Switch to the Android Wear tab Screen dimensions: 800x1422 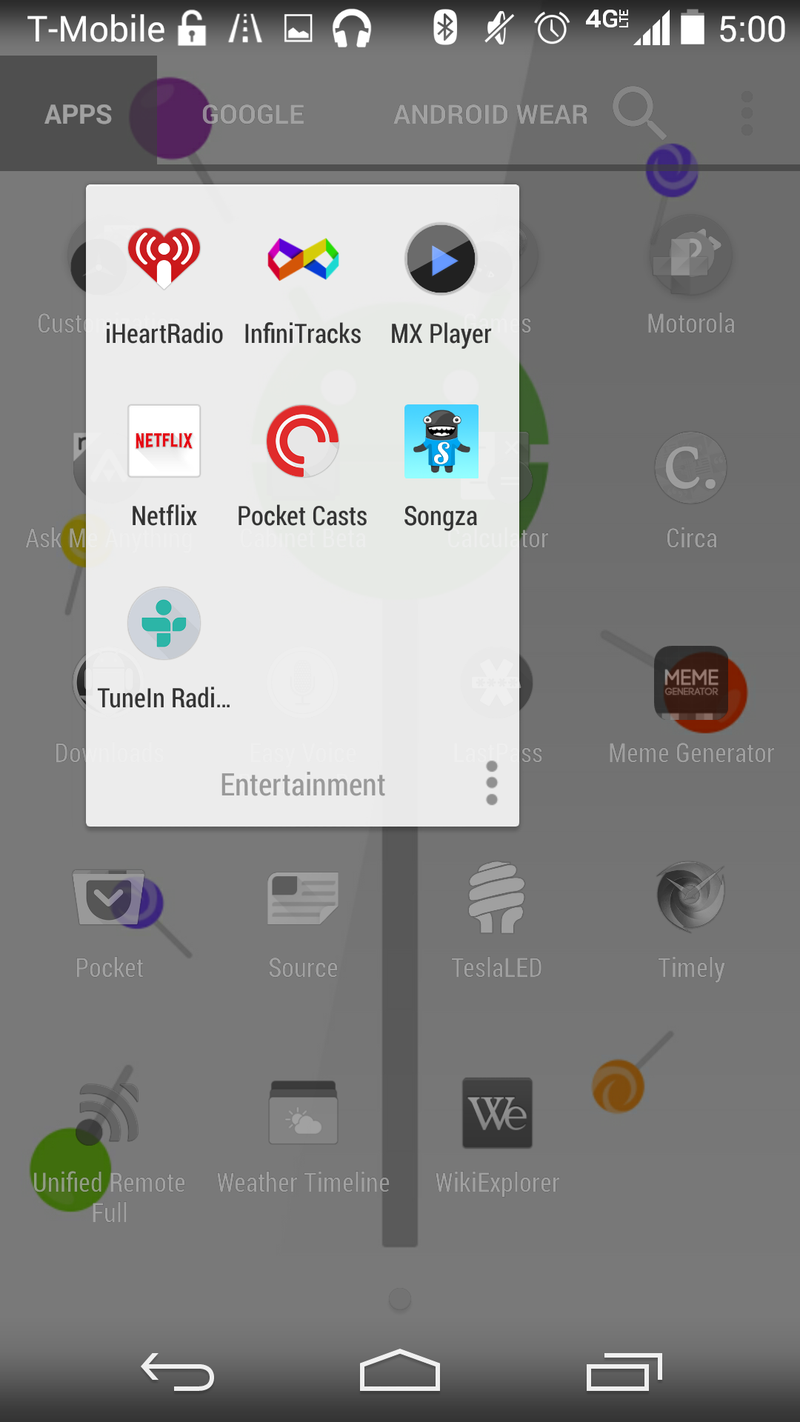tap(490, 115)
